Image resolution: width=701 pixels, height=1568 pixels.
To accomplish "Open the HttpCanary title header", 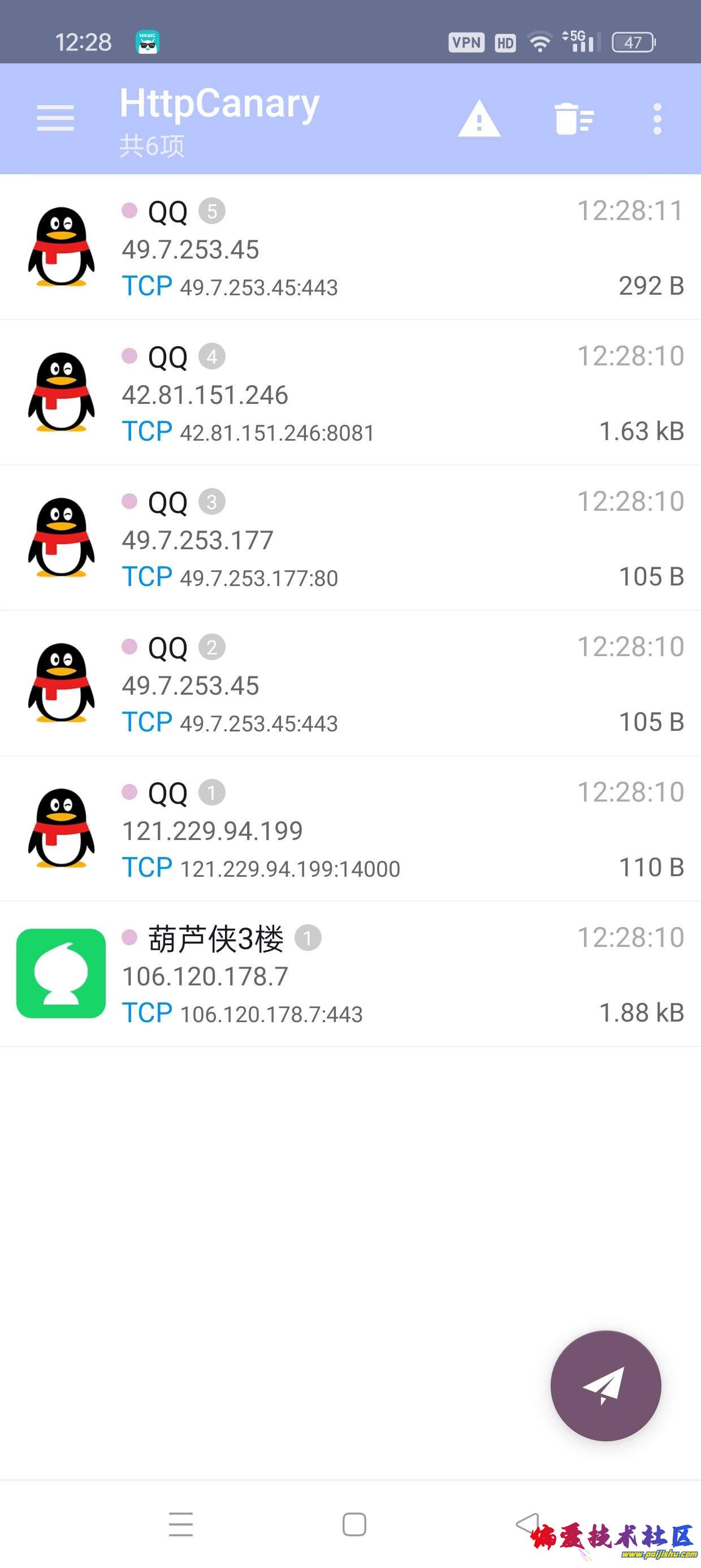I will click(217, 102).
